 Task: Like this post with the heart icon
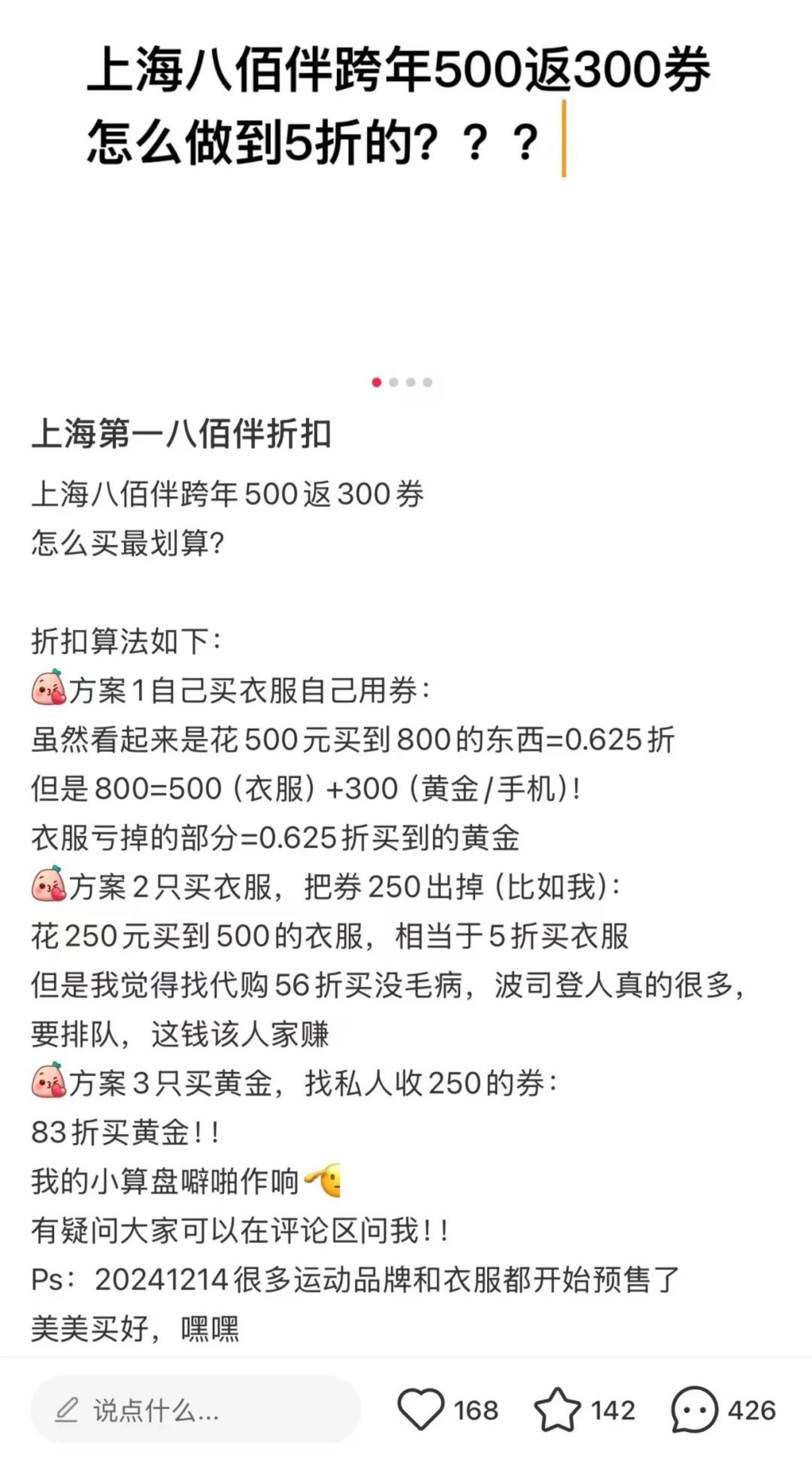(420, 1411)
